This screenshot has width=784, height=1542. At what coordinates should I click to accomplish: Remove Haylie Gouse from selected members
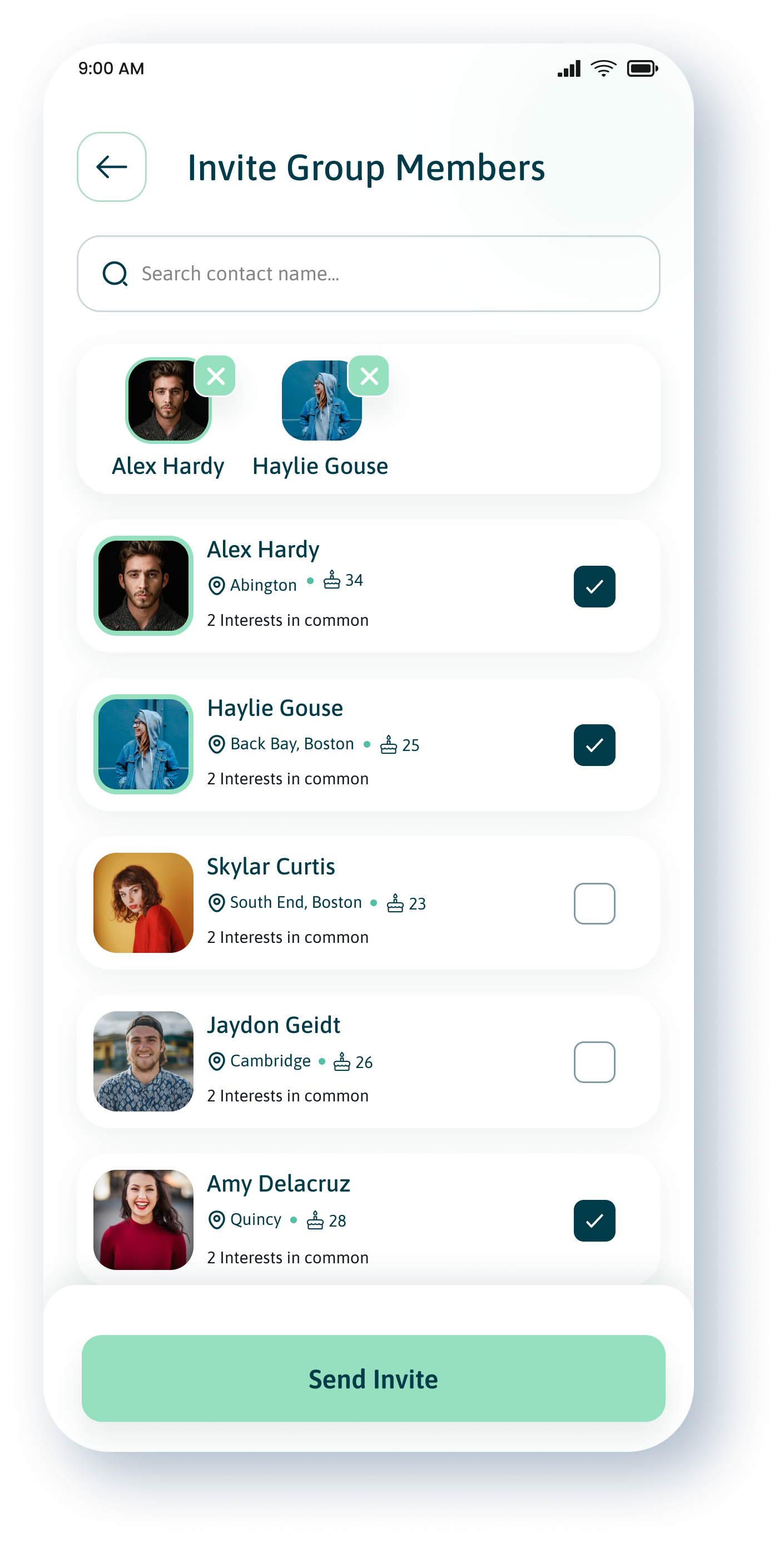point(369,376)
